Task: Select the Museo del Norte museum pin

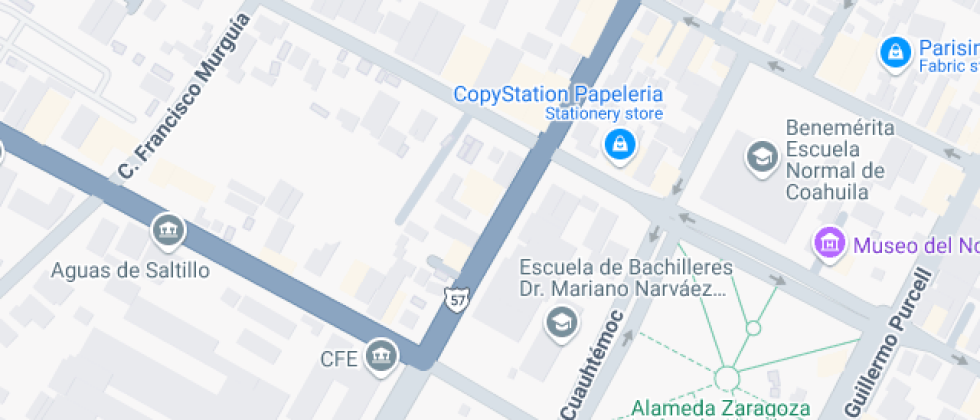Action: pyautogui.click(x=830, y=244)
